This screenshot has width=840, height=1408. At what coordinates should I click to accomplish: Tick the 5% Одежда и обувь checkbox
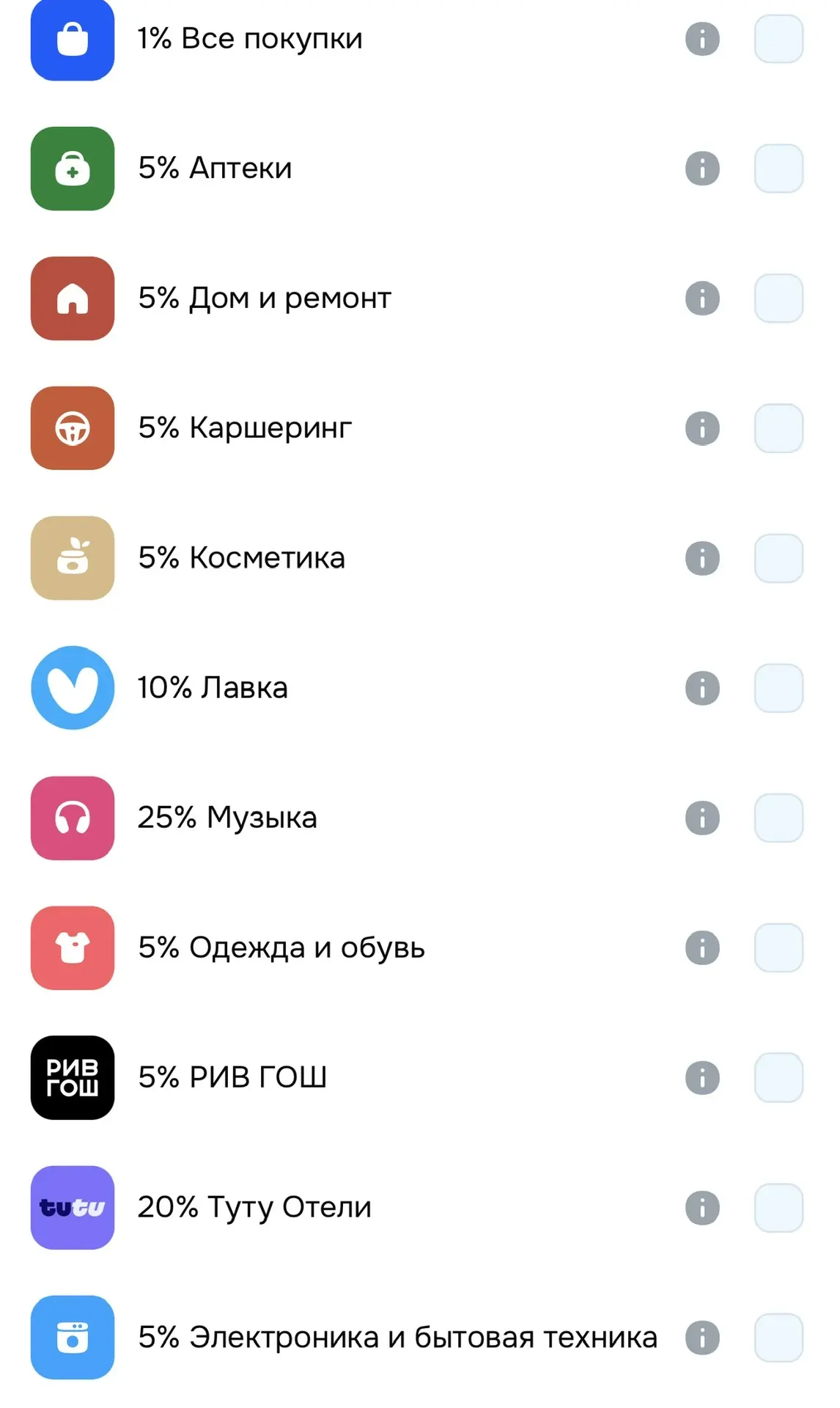(x=778, y=947)
